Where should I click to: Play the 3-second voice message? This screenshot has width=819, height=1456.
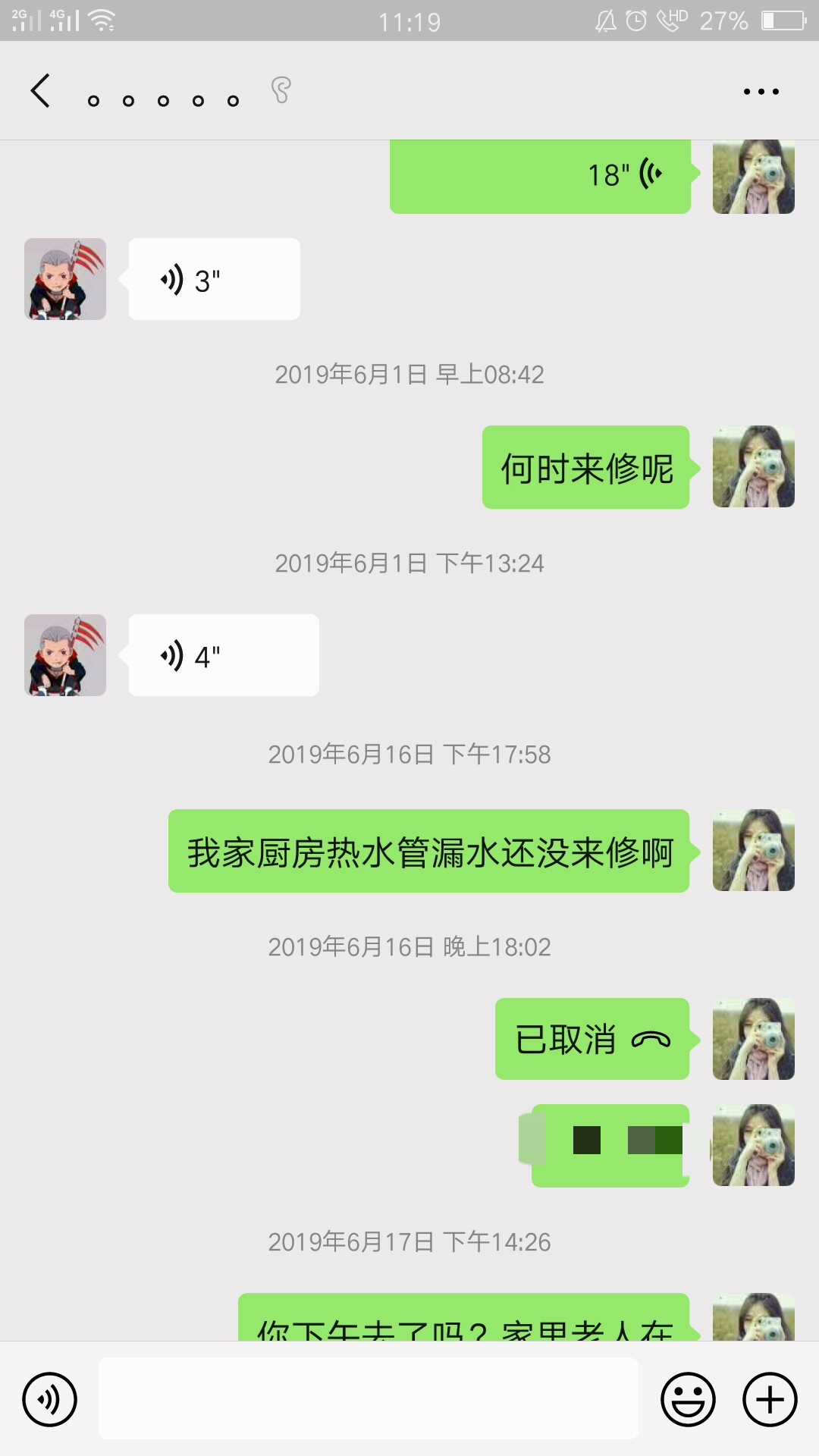(214, 280)
